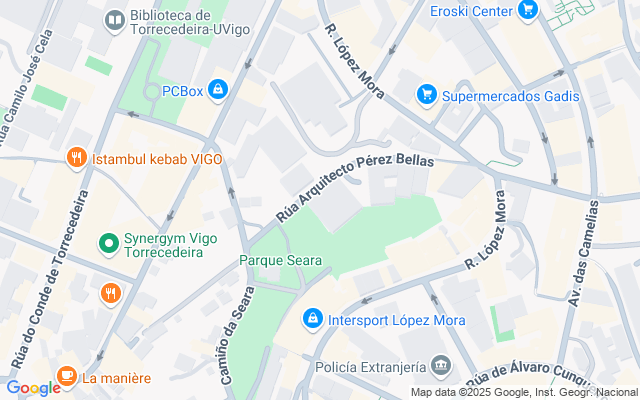Image resolution: width=640 pixels, height=400 pixels.
Task: Select the PCBox shop pin
Action: (217, 91)
